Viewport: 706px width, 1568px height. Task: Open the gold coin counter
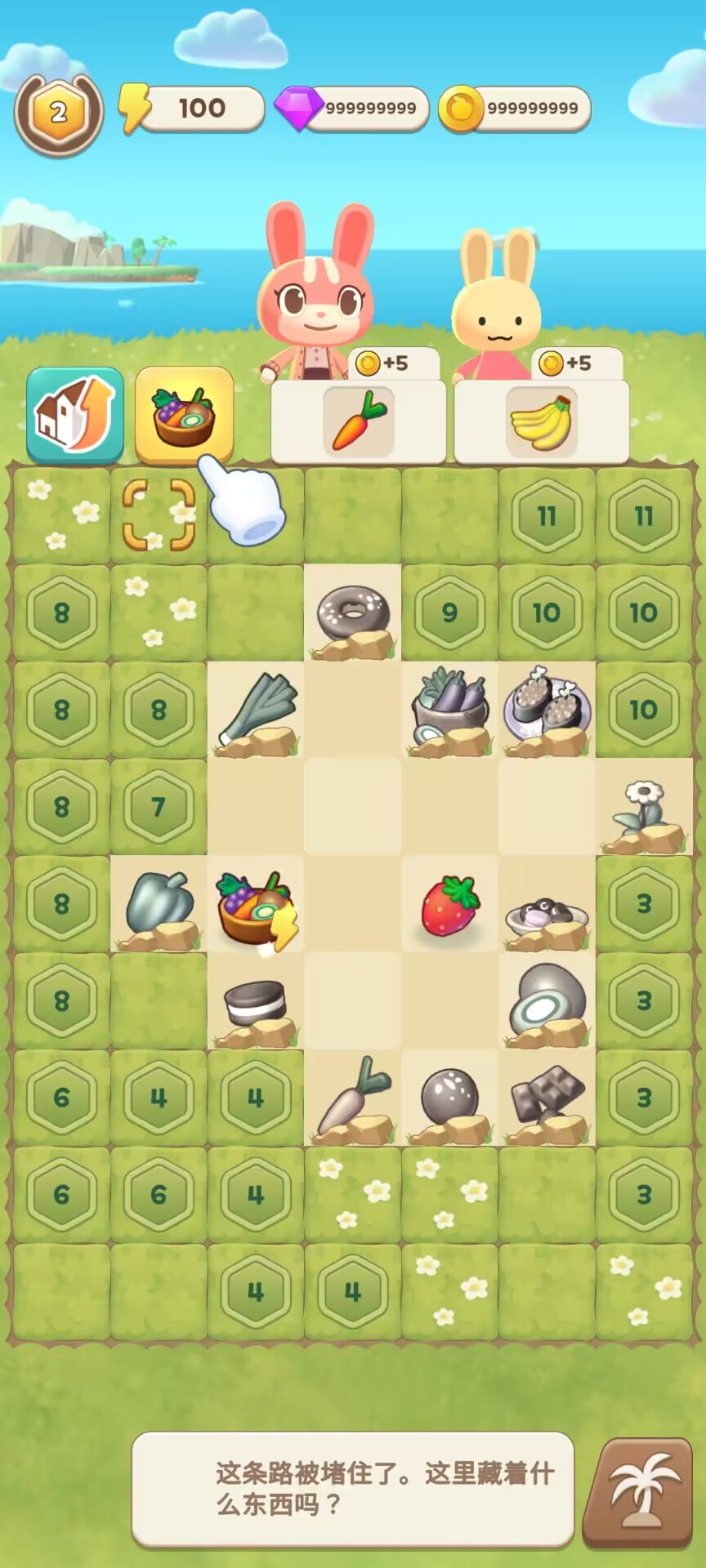click(516, 109)
